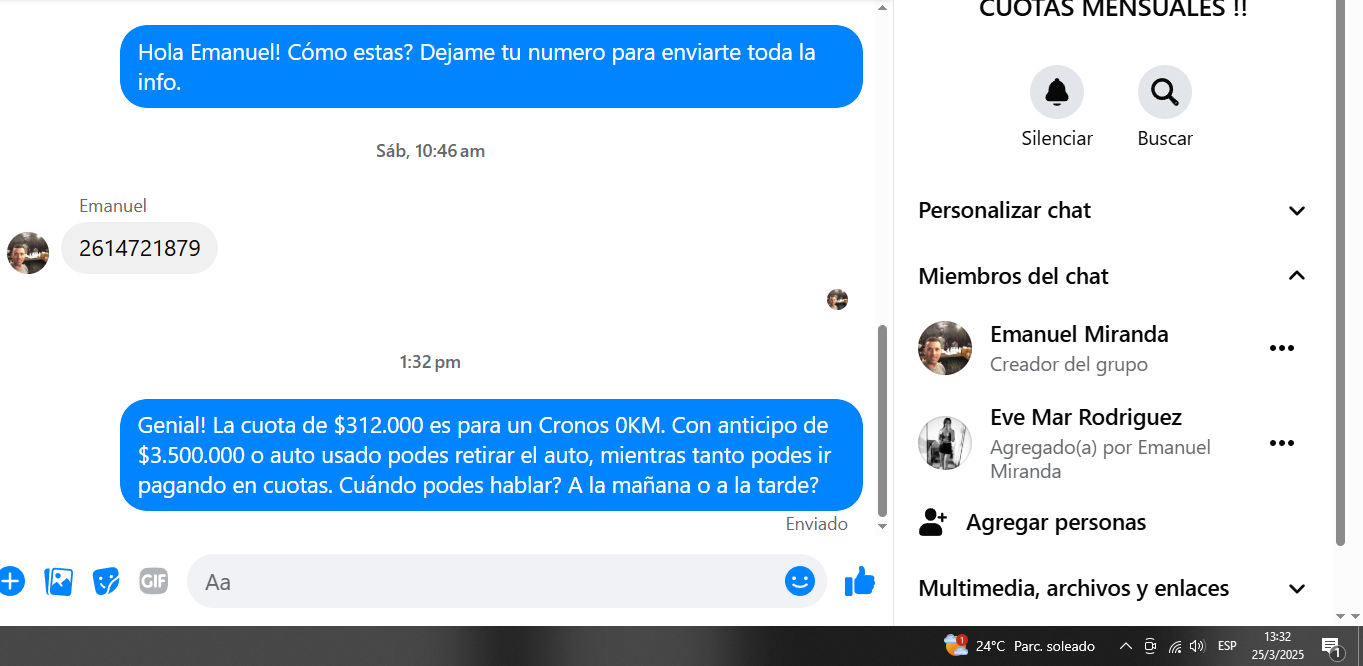Open the GIF picker
The height and width of the screenshot is (666, 1363).
153,581
